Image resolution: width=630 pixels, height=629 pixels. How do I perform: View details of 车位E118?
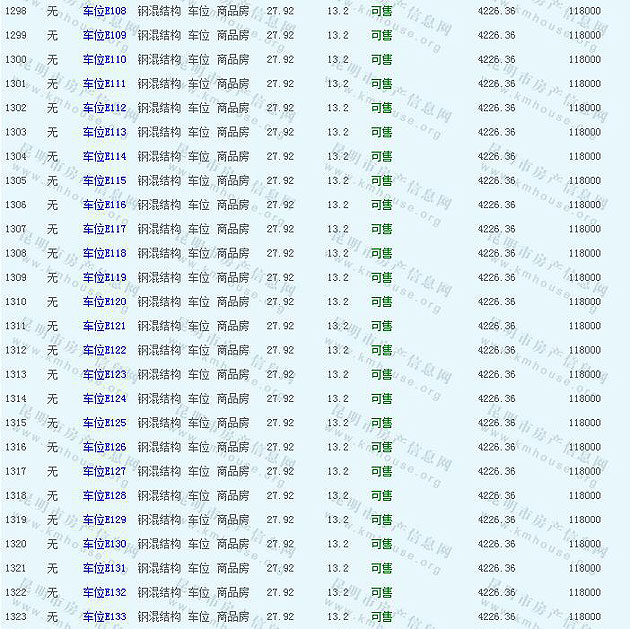(x=105, y=253)
